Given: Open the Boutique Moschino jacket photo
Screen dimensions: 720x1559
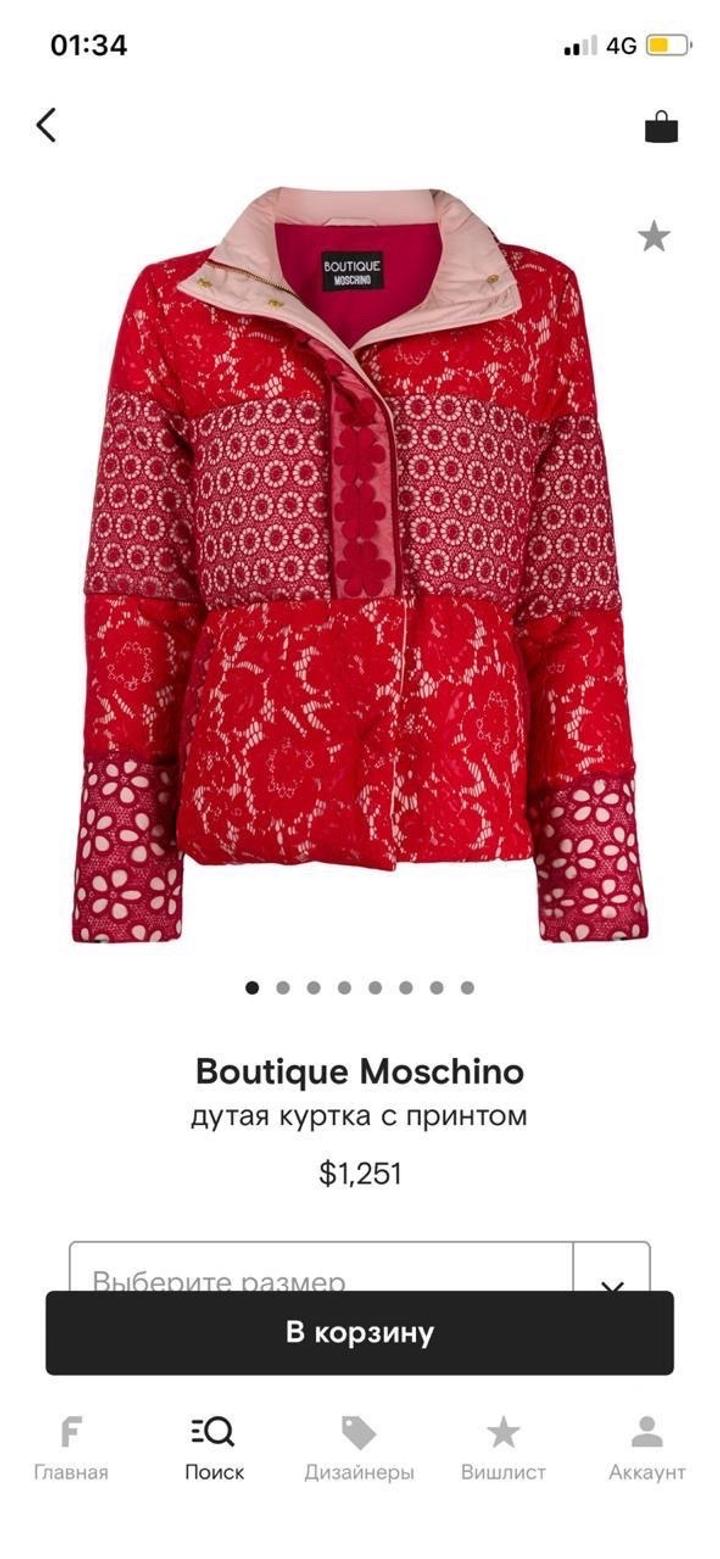Looking at the screenshot, I should pyautogui.click(x=360, y=565).
